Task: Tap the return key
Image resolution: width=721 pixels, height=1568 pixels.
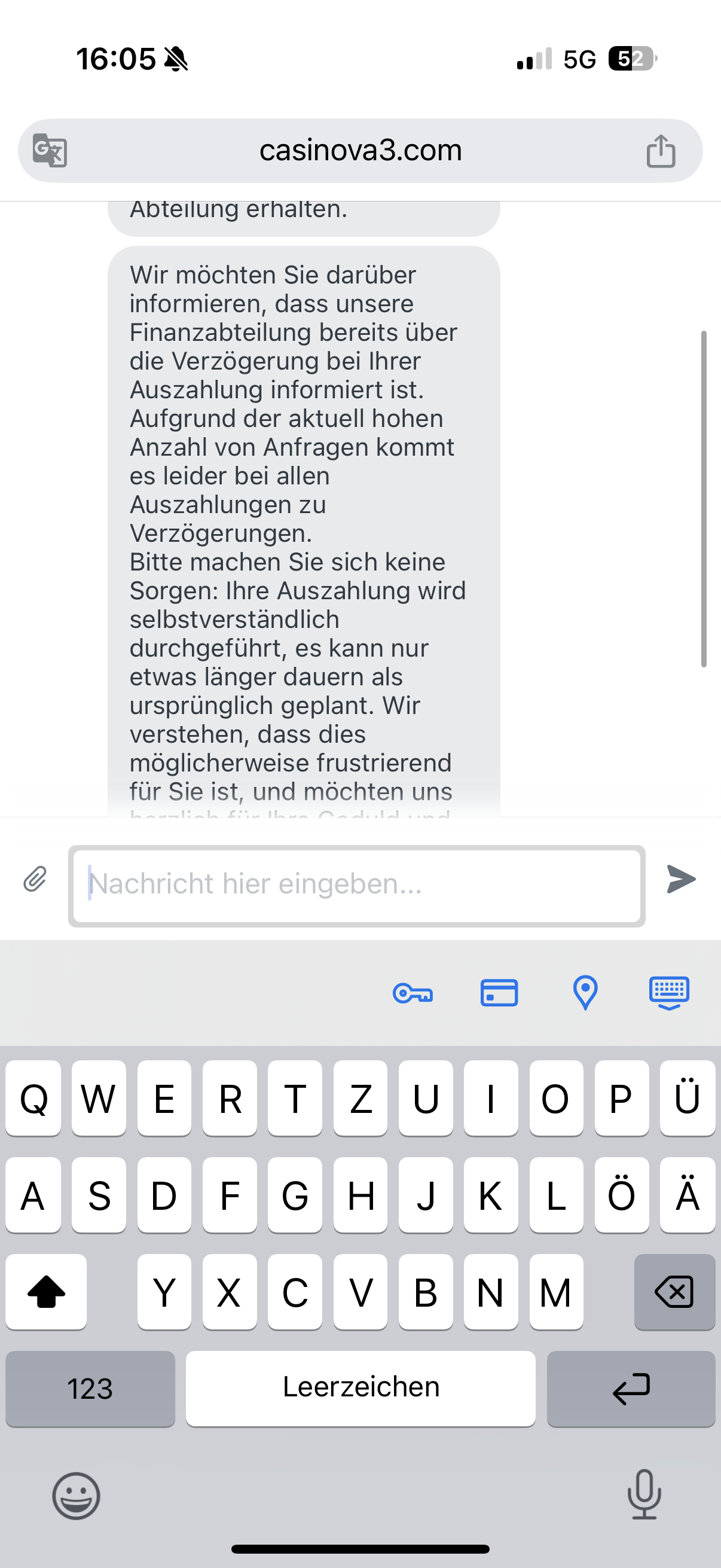Action: coord(631,1389)
